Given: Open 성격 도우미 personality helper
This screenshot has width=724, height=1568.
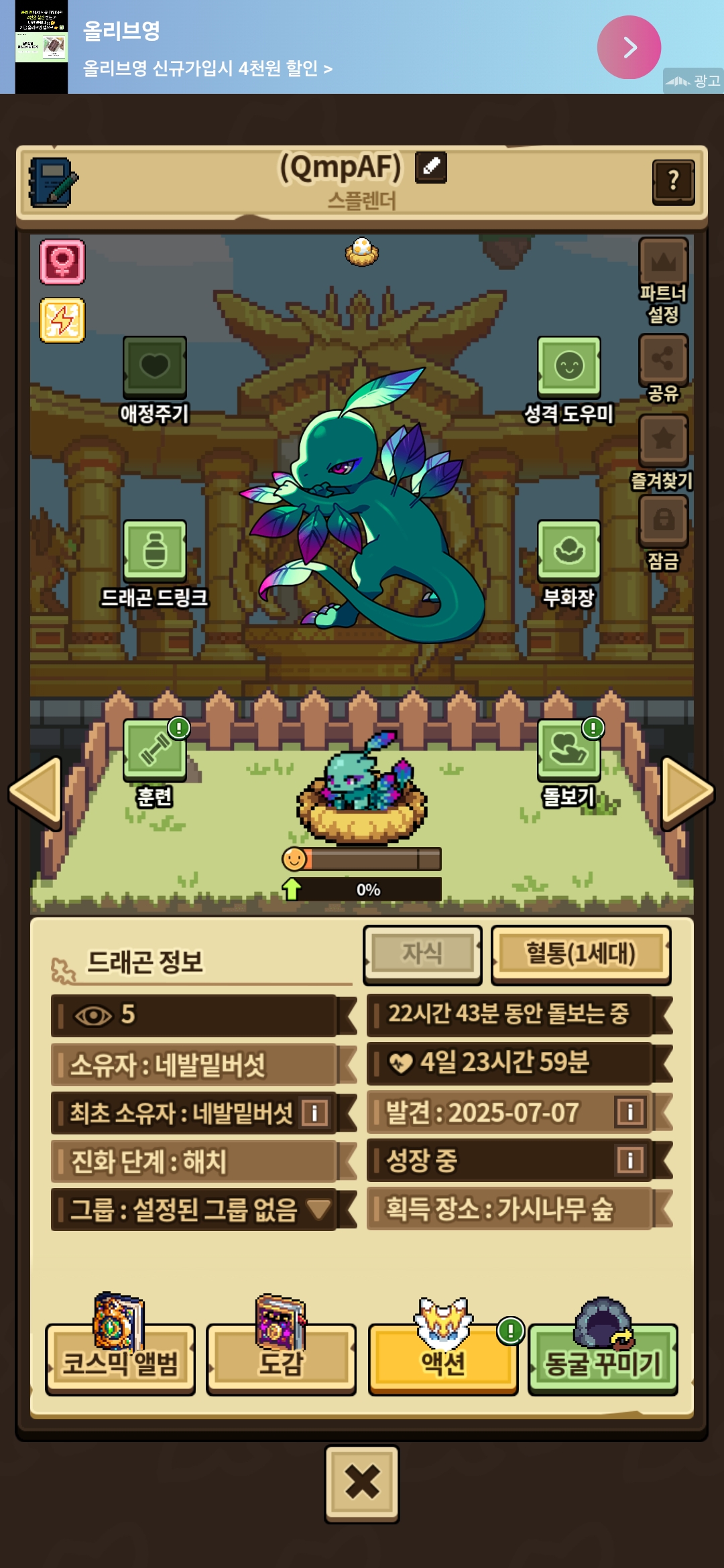Looking at the screenshot, I should coord(568,380).
